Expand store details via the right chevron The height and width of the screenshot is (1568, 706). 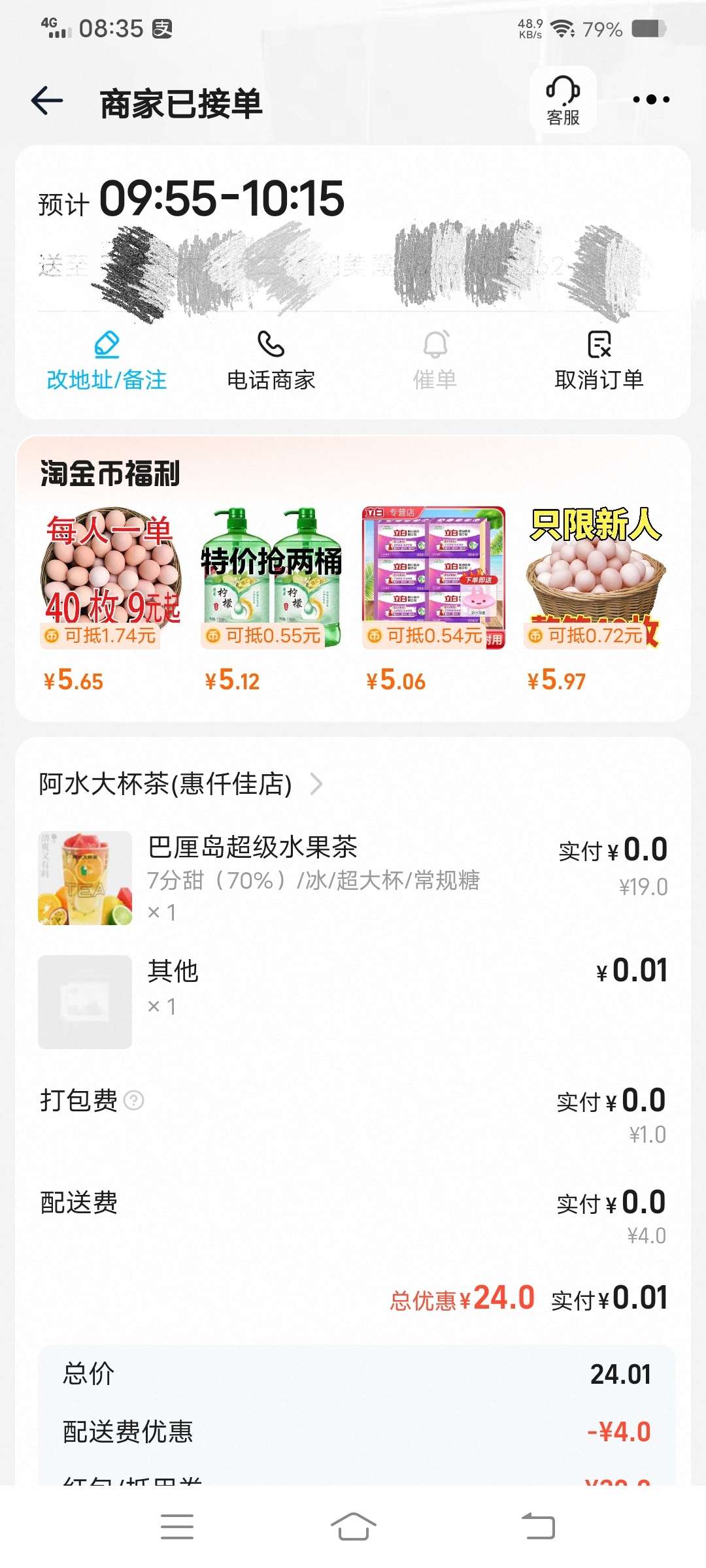[318, 784]
